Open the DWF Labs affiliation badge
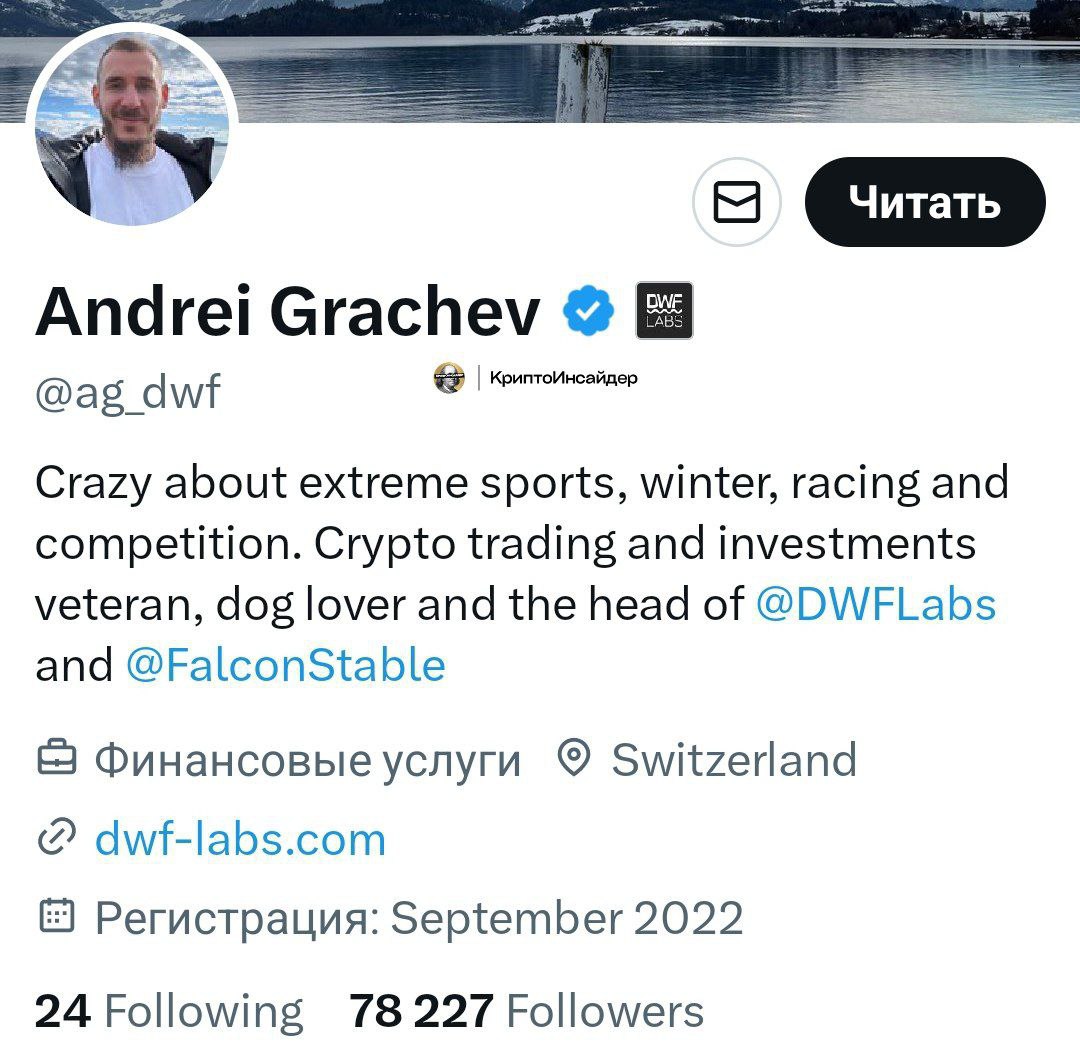 pos(664,312)
